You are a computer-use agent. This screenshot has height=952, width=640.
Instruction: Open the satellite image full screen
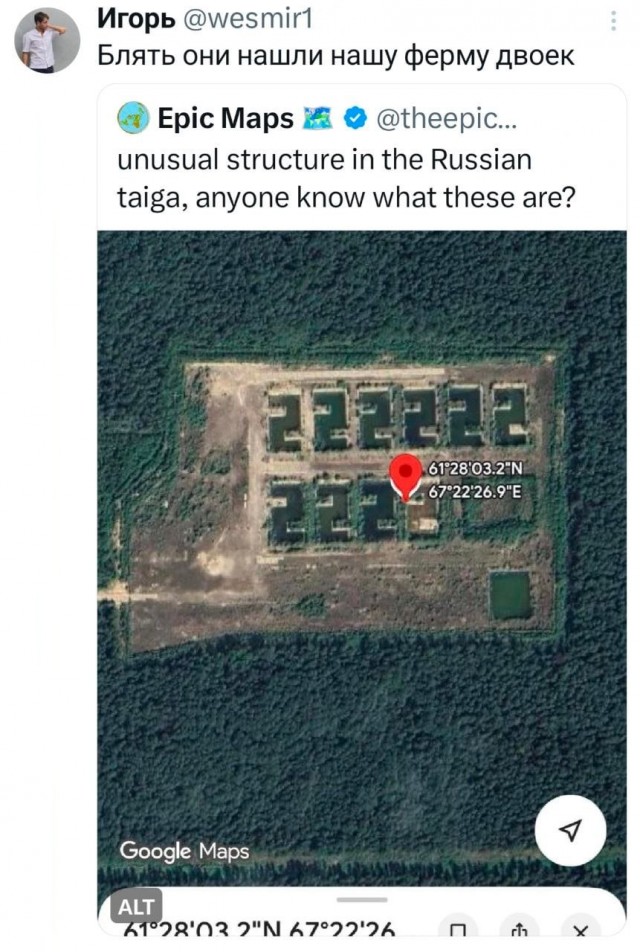(361, 560)
